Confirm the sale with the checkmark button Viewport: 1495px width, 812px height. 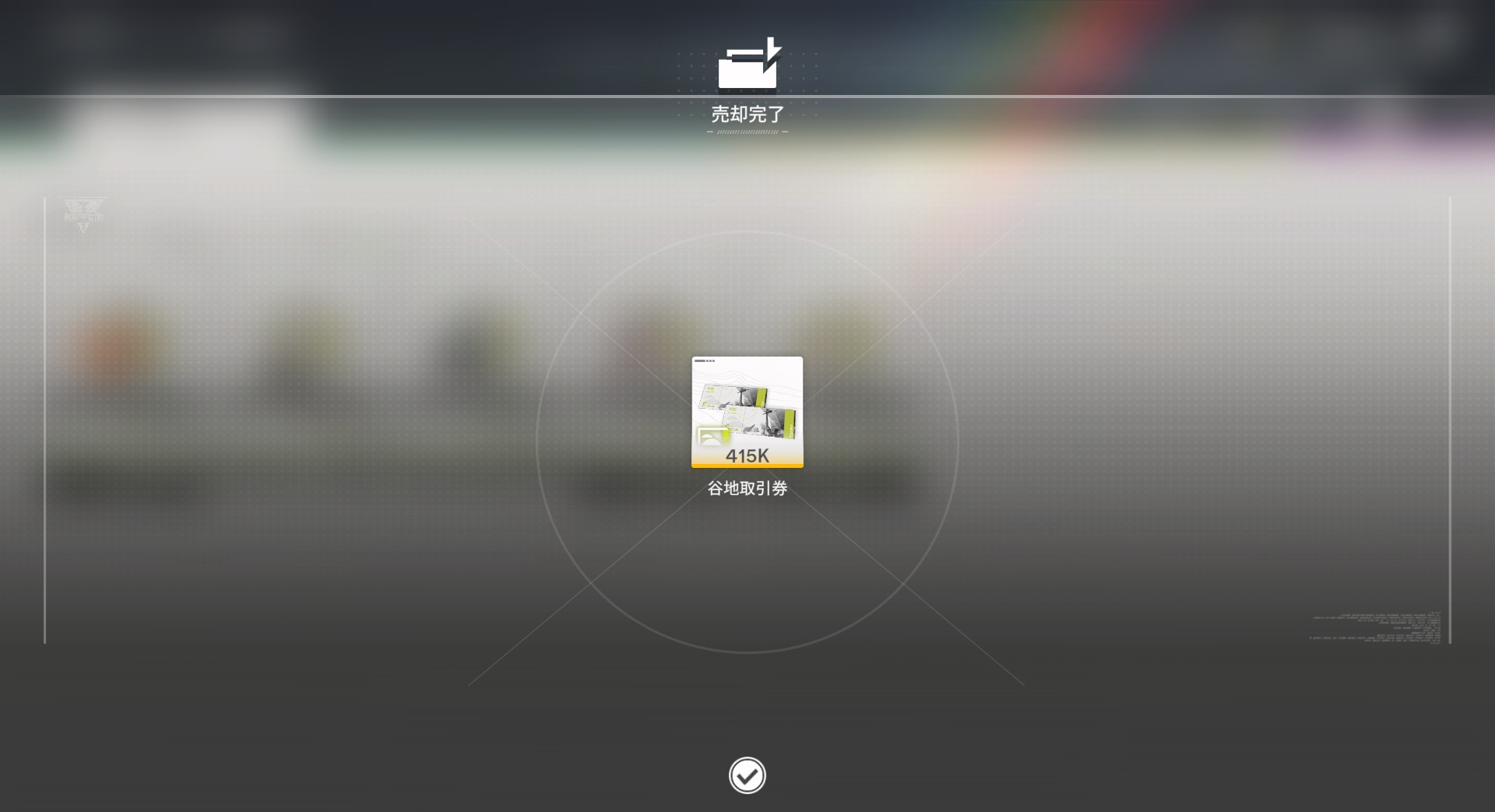click(x=747, y=775)
